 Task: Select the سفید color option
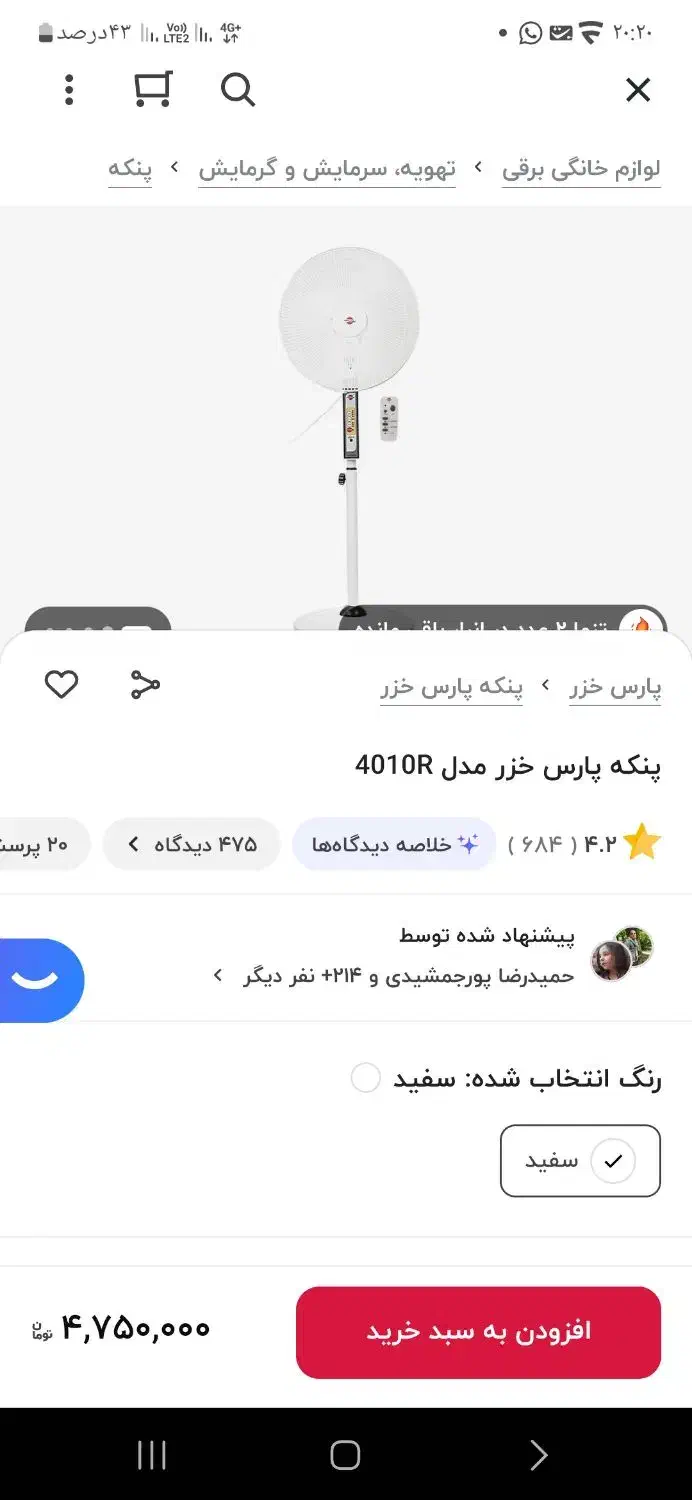tap(580, 1161)
